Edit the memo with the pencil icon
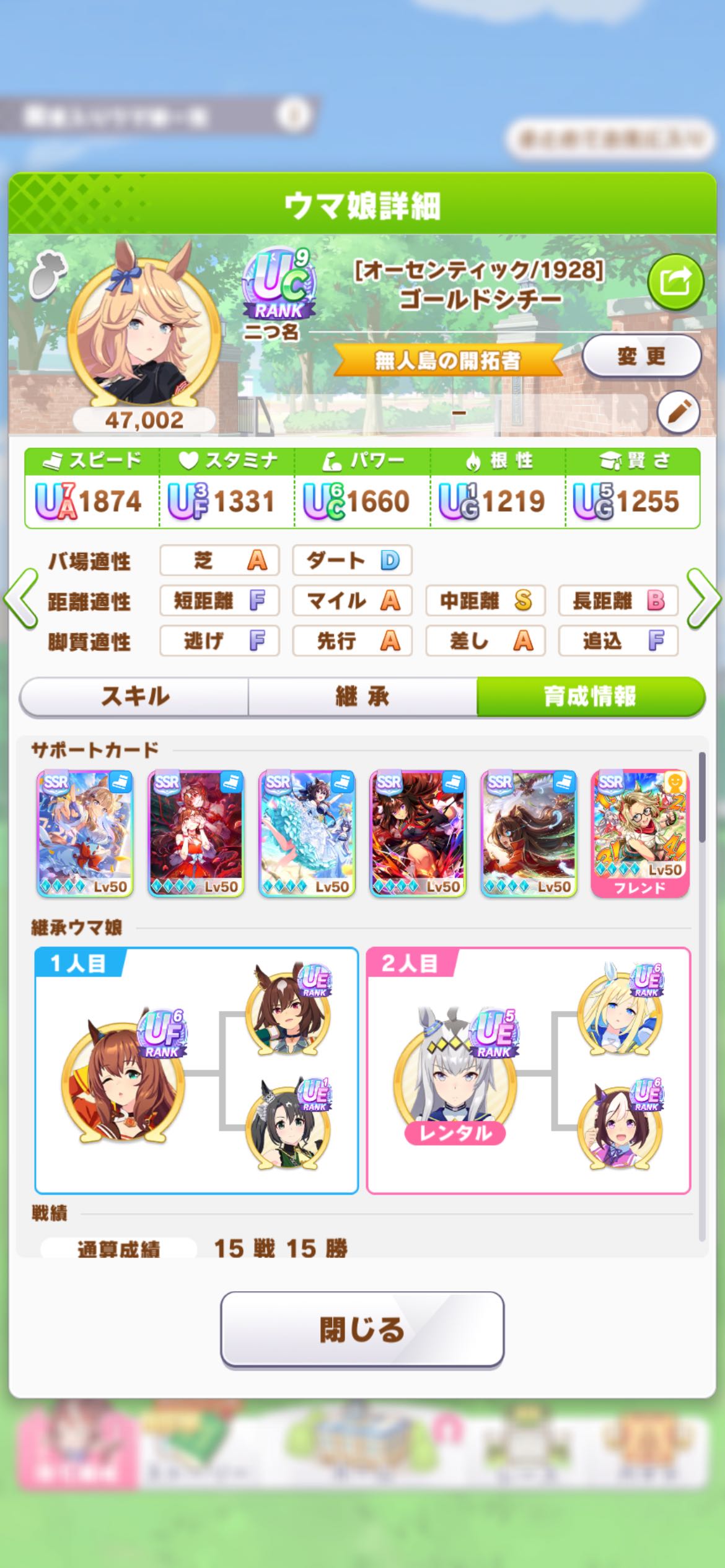 678,411
